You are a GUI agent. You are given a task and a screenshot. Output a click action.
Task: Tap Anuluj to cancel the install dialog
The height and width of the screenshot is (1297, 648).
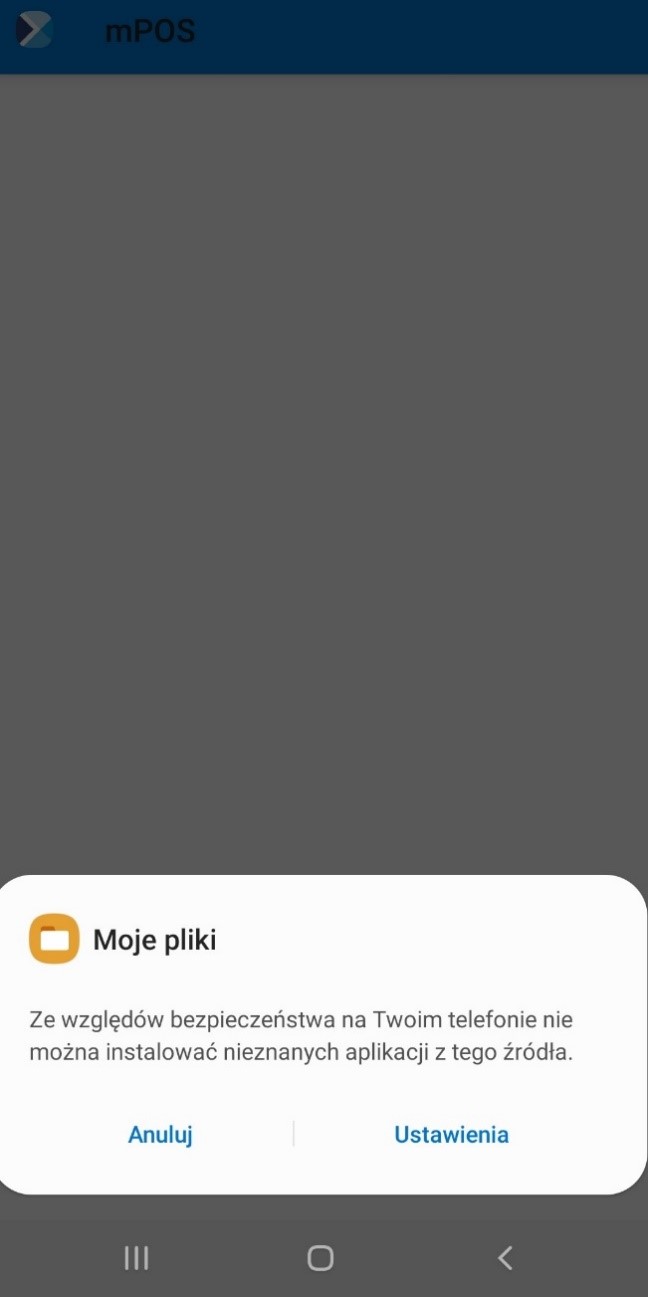pyautogui.click(x=160, y=1134)
